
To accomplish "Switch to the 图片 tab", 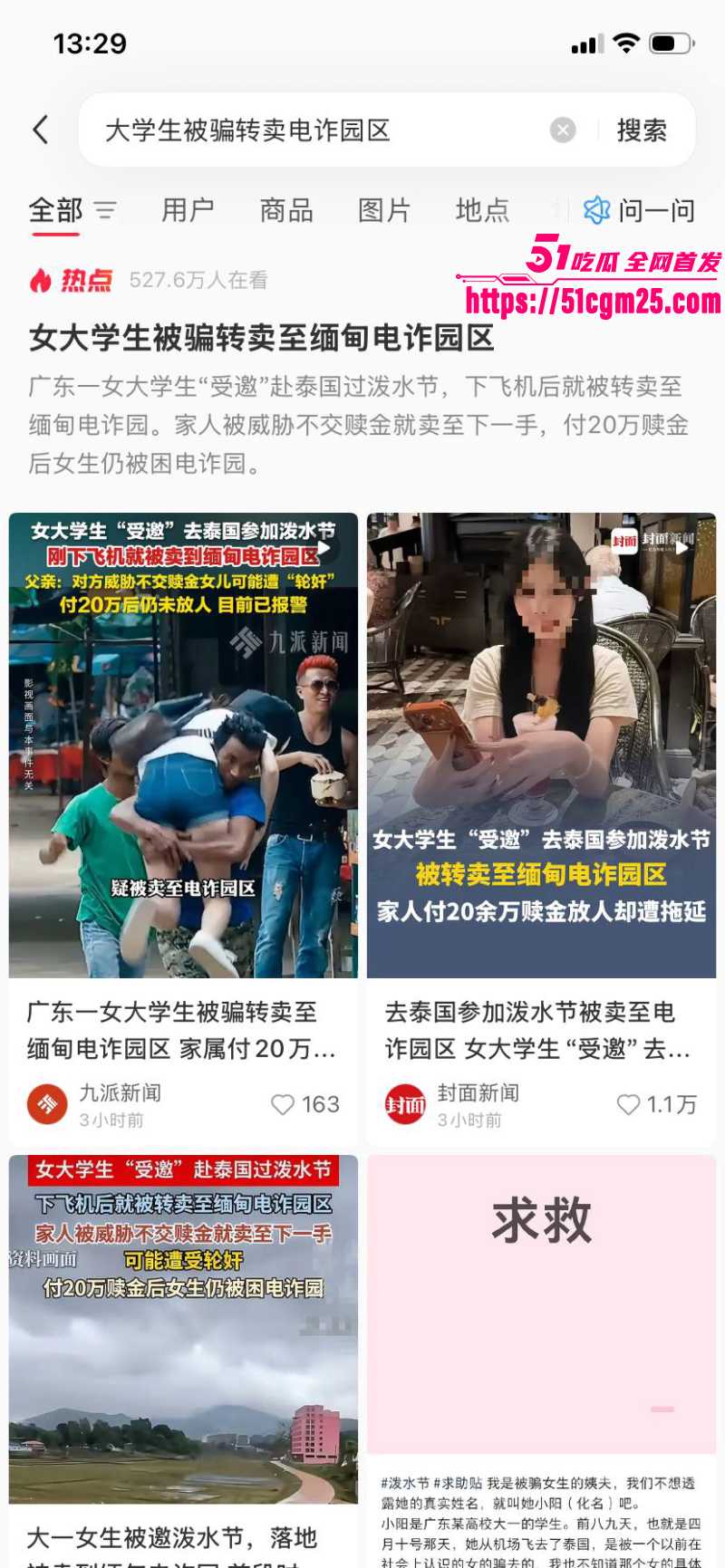I will point(385,210).
